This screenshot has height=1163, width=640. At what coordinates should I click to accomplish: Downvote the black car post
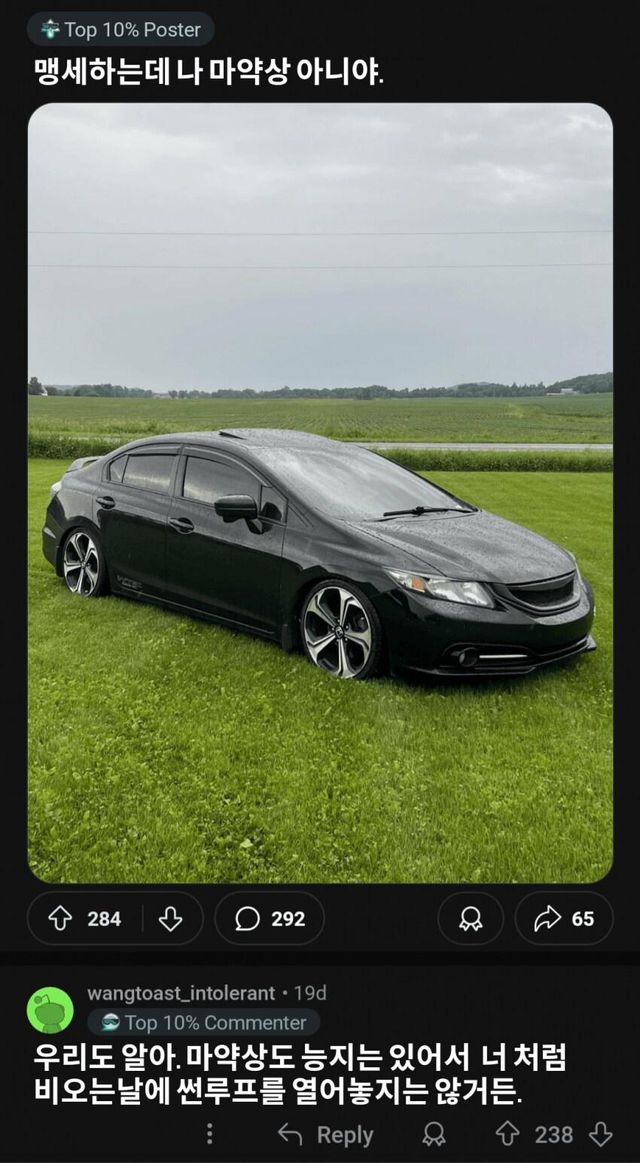coord(171,918)
